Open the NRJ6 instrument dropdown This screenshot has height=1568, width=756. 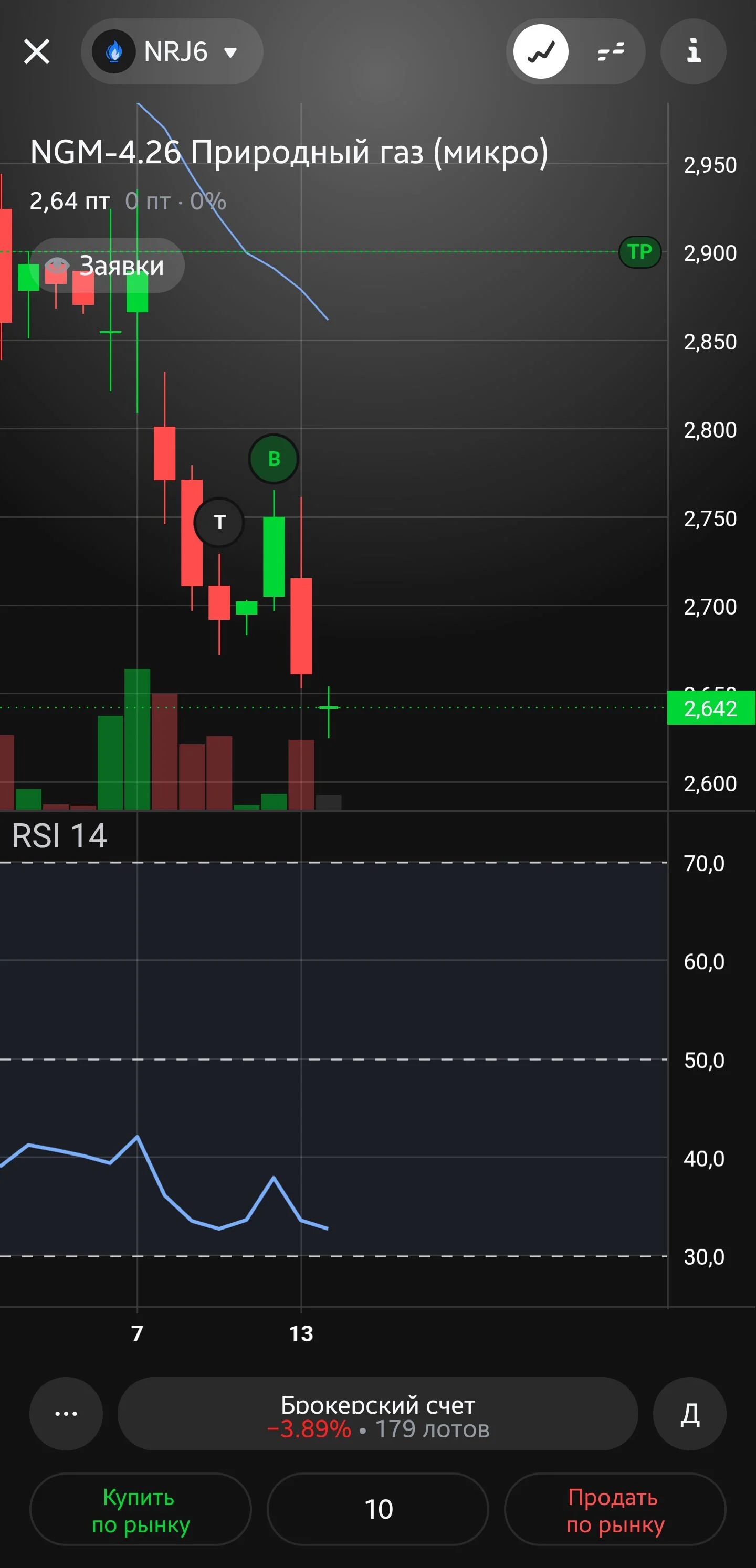(x=172, y=52)
